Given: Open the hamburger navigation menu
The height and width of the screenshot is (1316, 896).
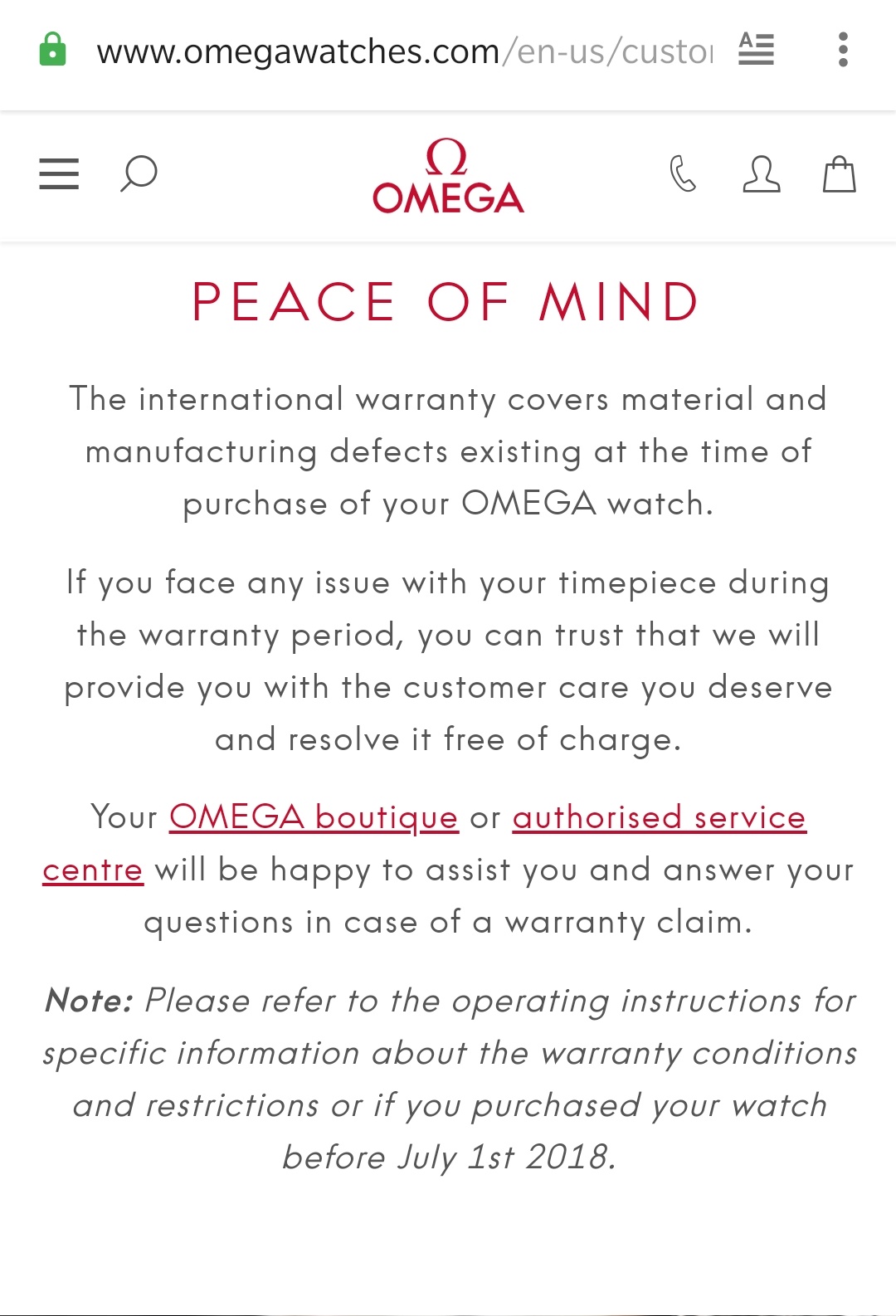Looking at the screenshot, I should coord(59,174).
